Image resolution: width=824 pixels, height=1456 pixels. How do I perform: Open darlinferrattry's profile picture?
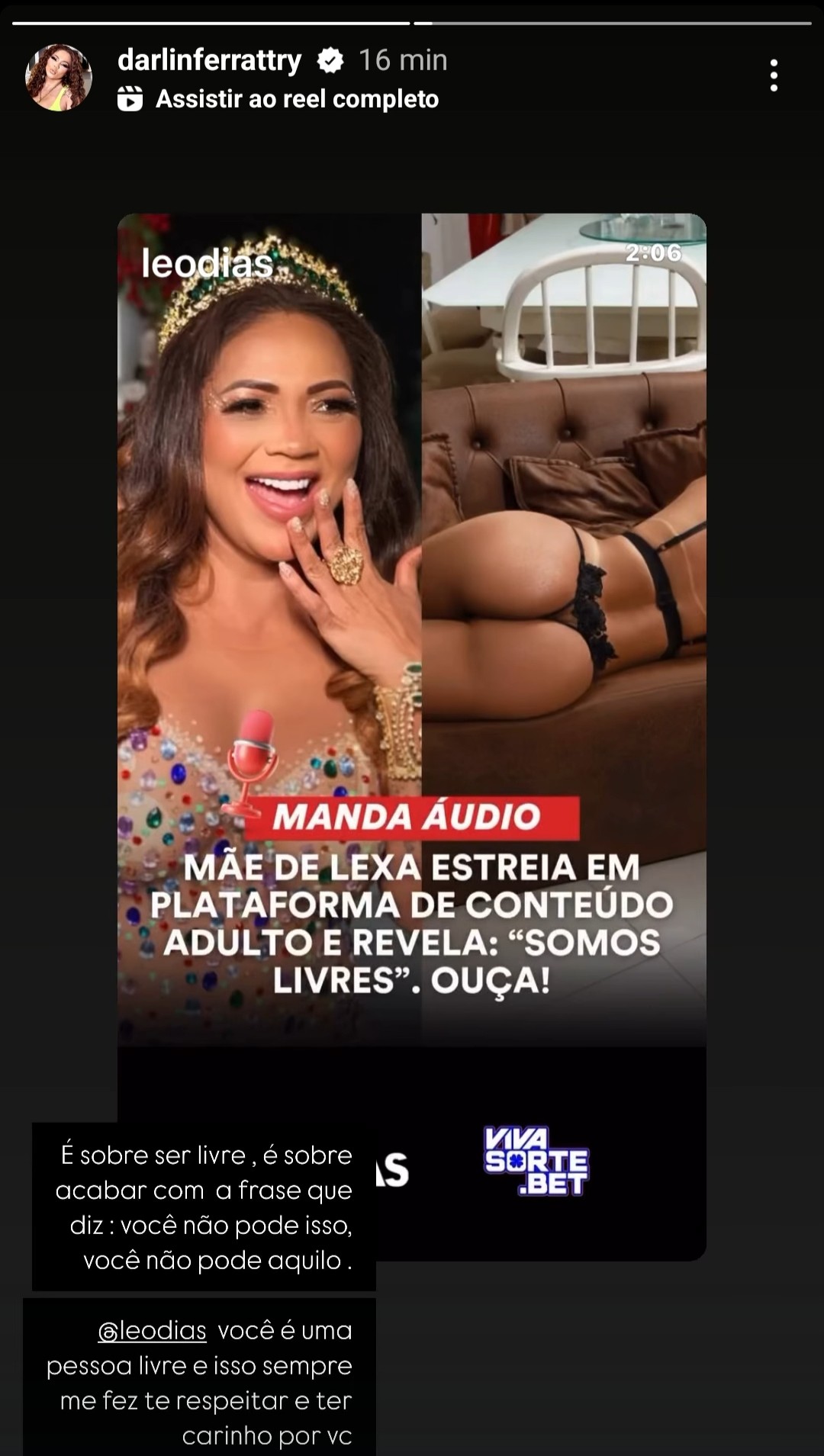tap(59, 78)
